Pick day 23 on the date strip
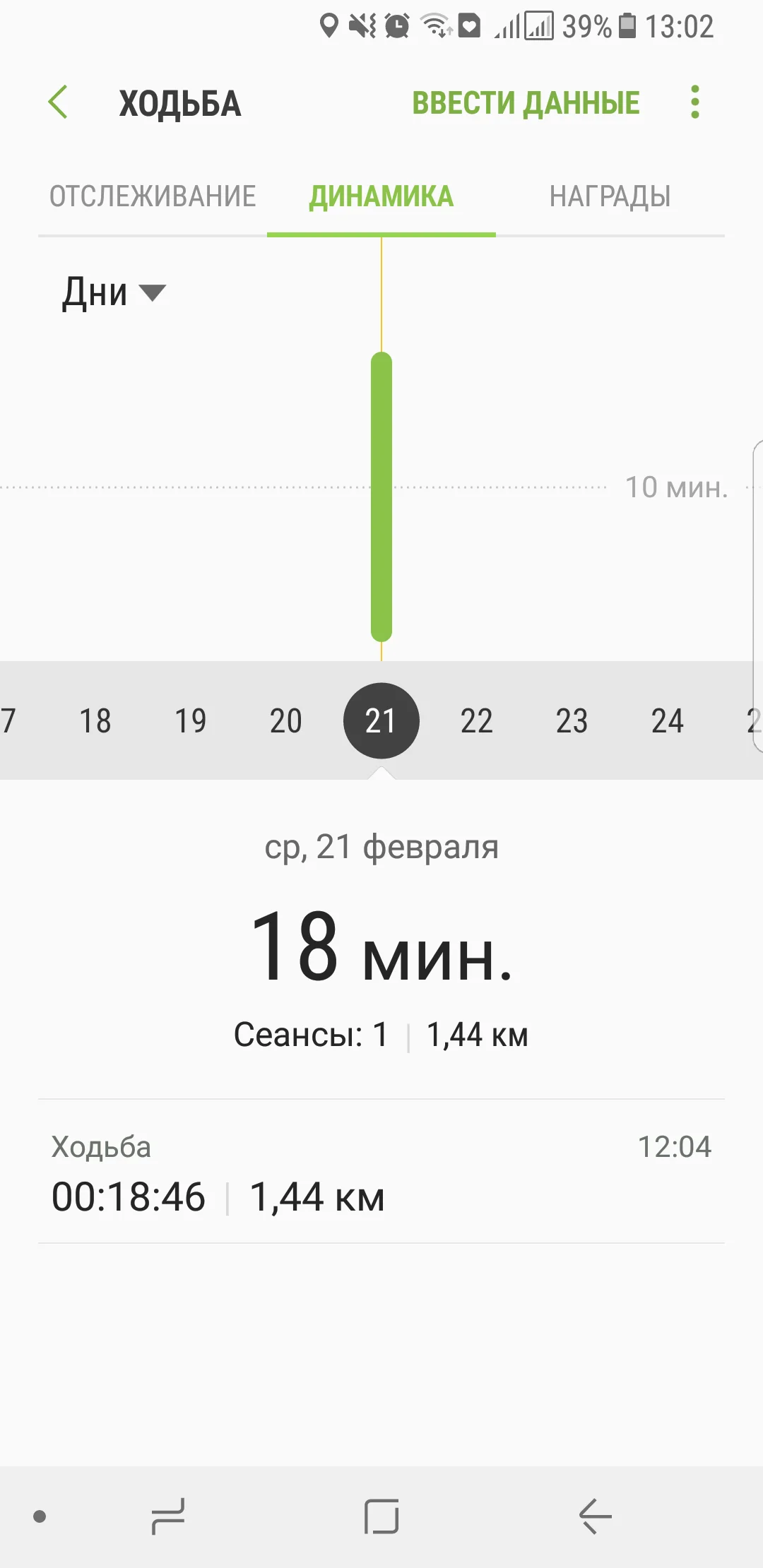 (x=572, y=721)
